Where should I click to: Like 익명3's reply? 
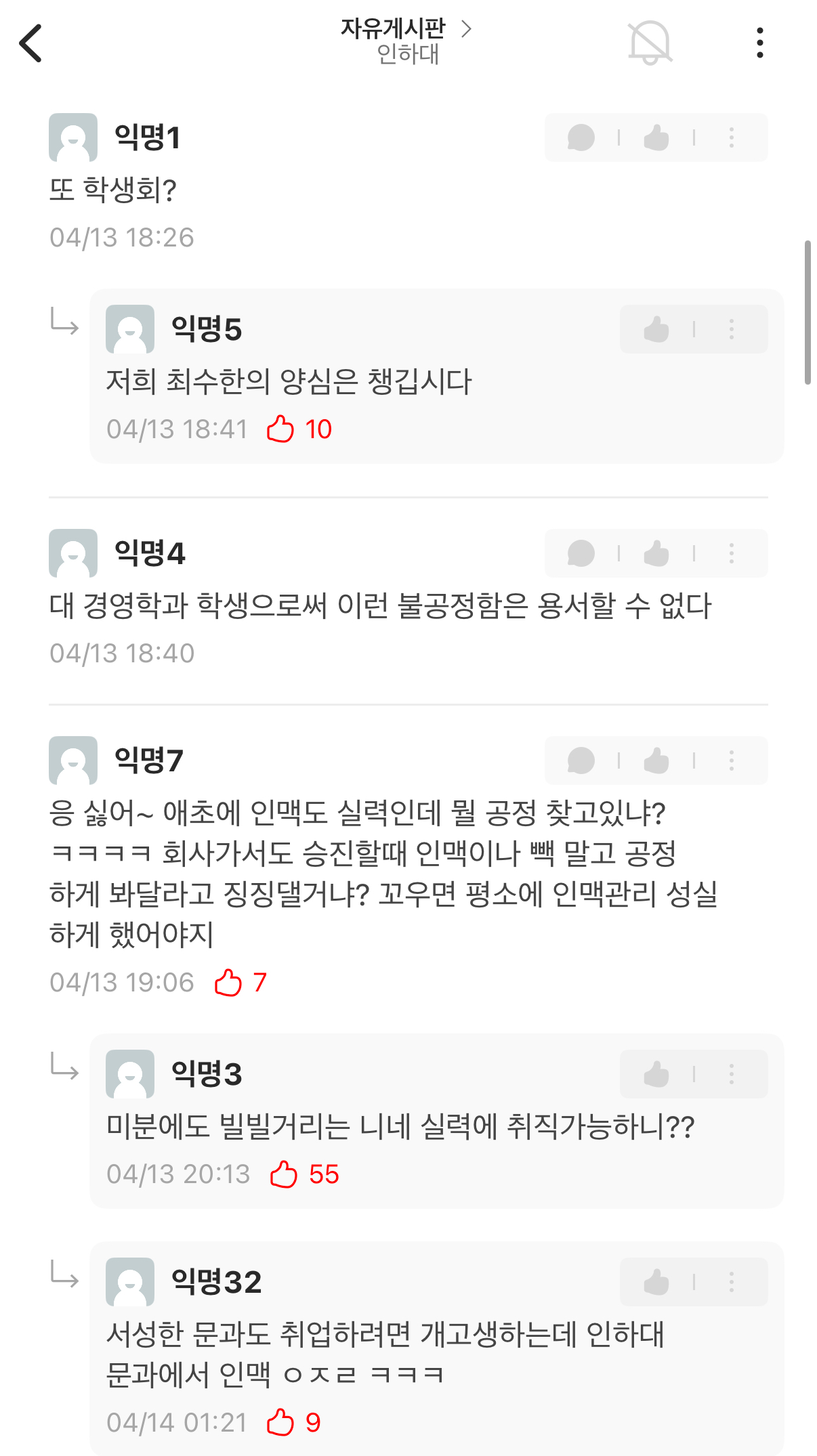[x=656, y=1074]
